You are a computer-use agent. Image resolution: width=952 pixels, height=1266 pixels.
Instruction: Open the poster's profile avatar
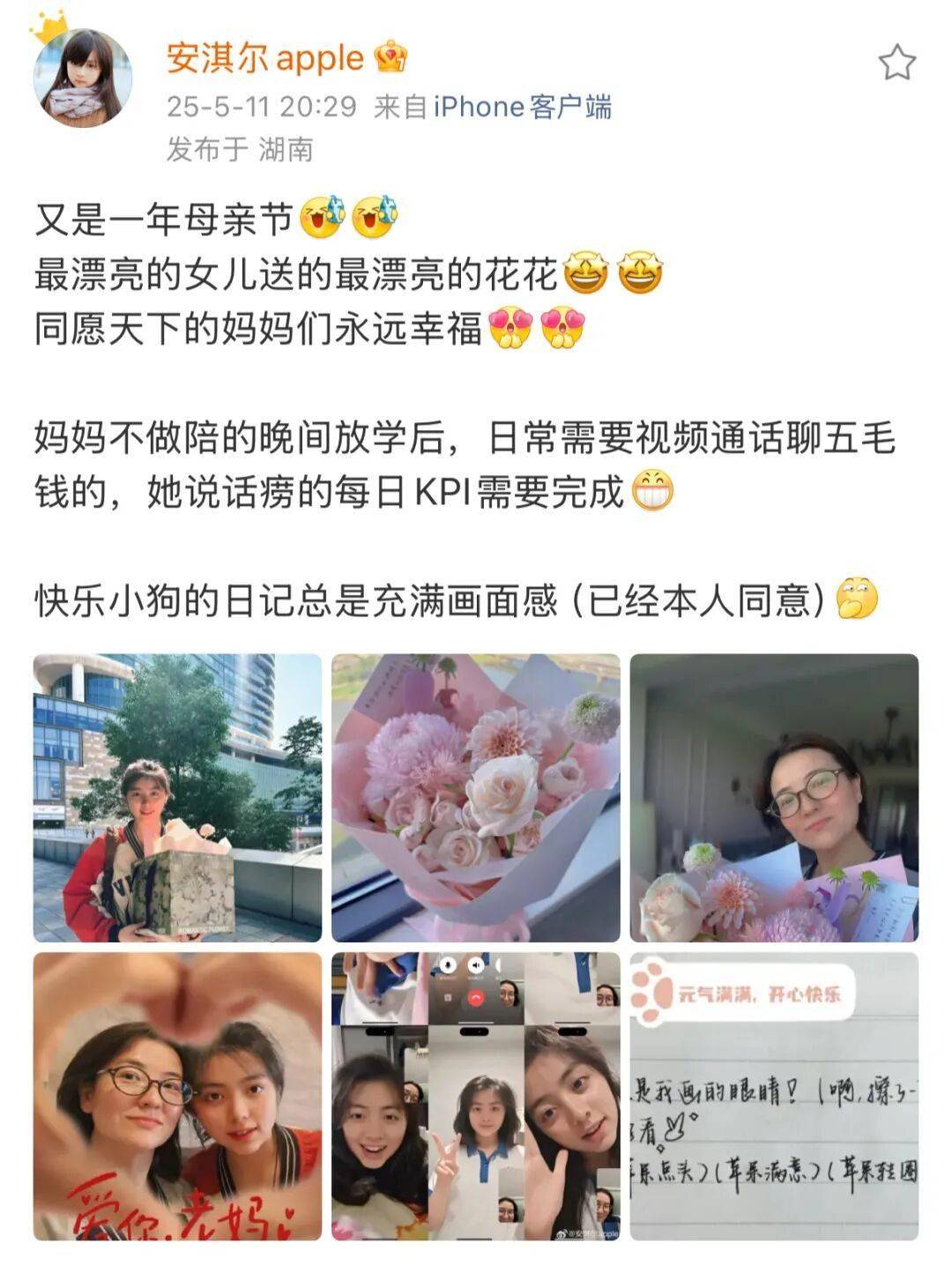tap(82, 79)
